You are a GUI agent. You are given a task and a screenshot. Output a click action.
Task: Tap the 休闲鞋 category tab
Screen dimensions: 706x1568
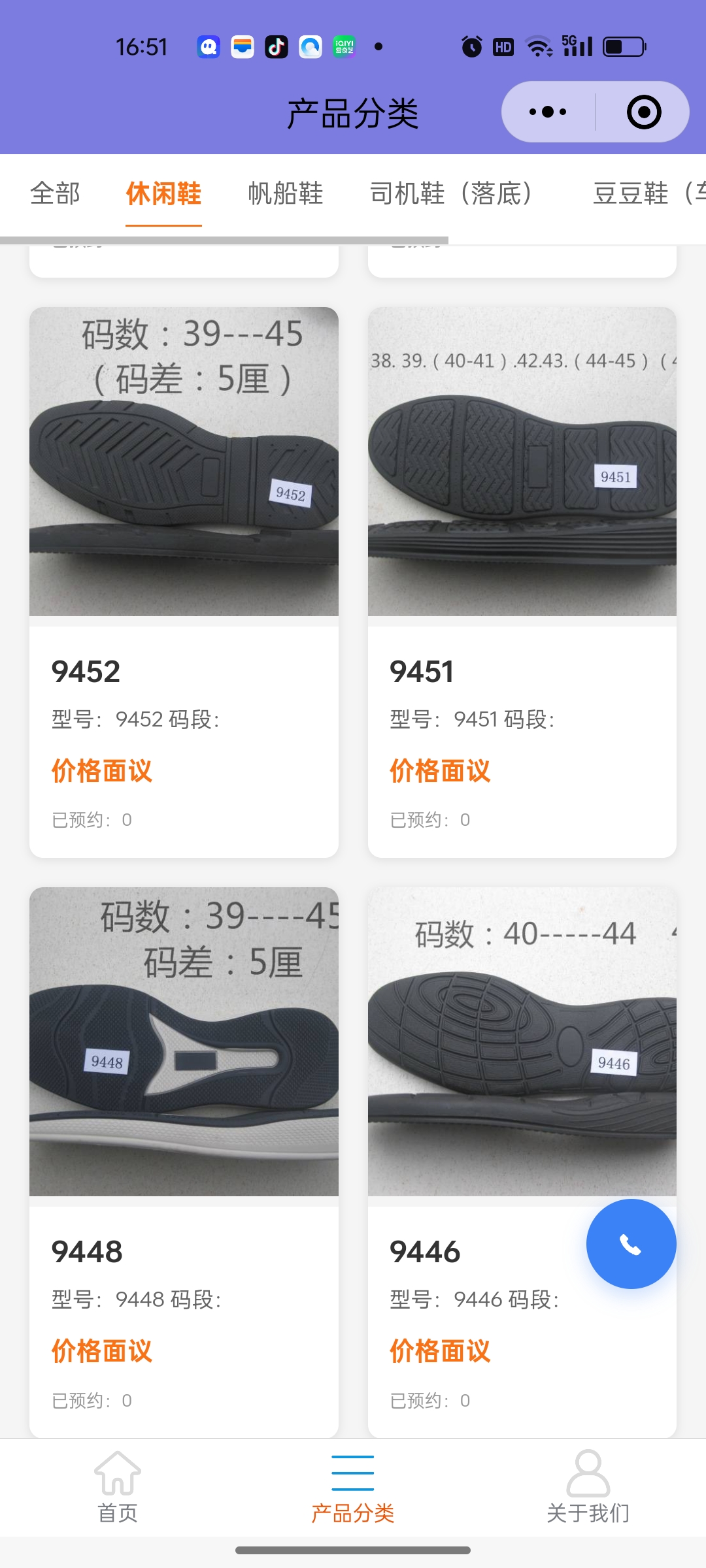(x=163, y=193)
